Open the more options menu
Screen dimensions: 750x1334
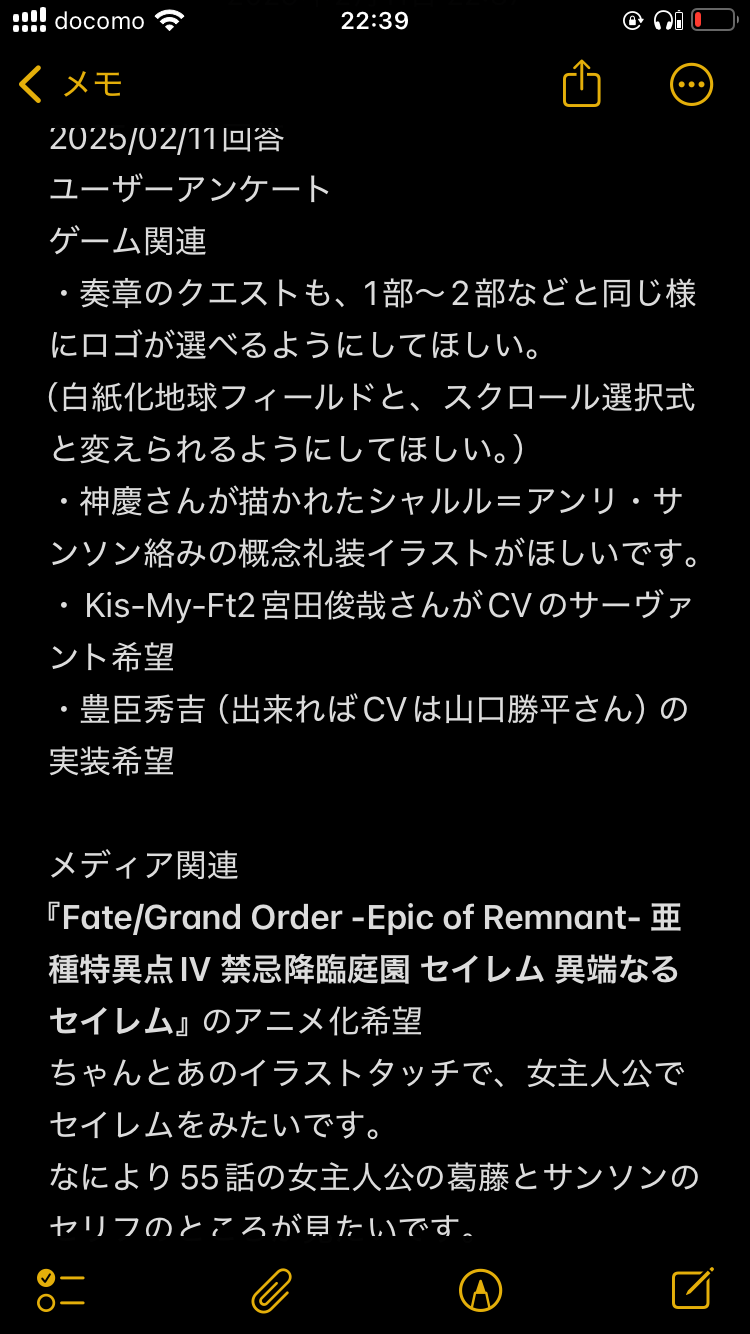pos(691,85)
